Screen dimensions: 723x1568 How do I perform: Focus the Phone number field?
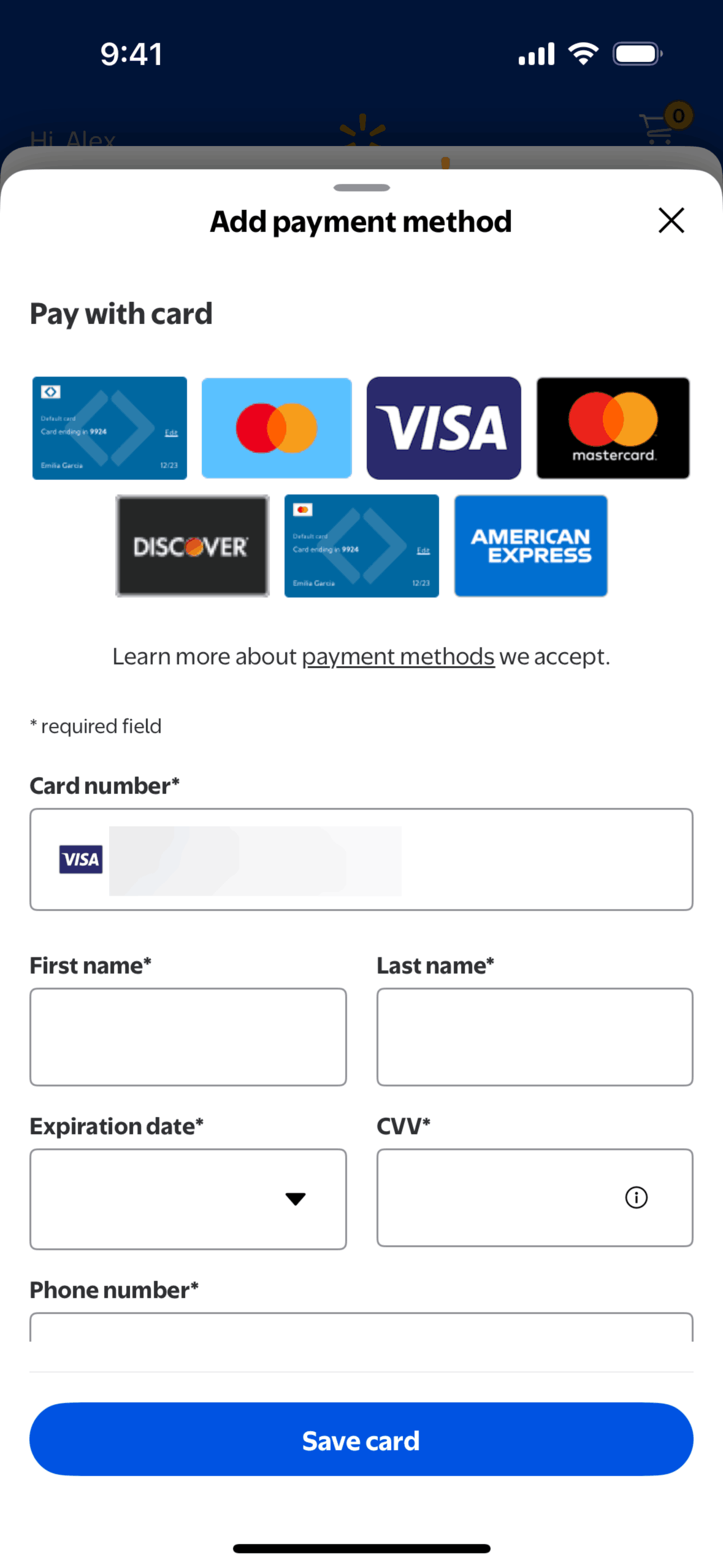pos(361,1328)
